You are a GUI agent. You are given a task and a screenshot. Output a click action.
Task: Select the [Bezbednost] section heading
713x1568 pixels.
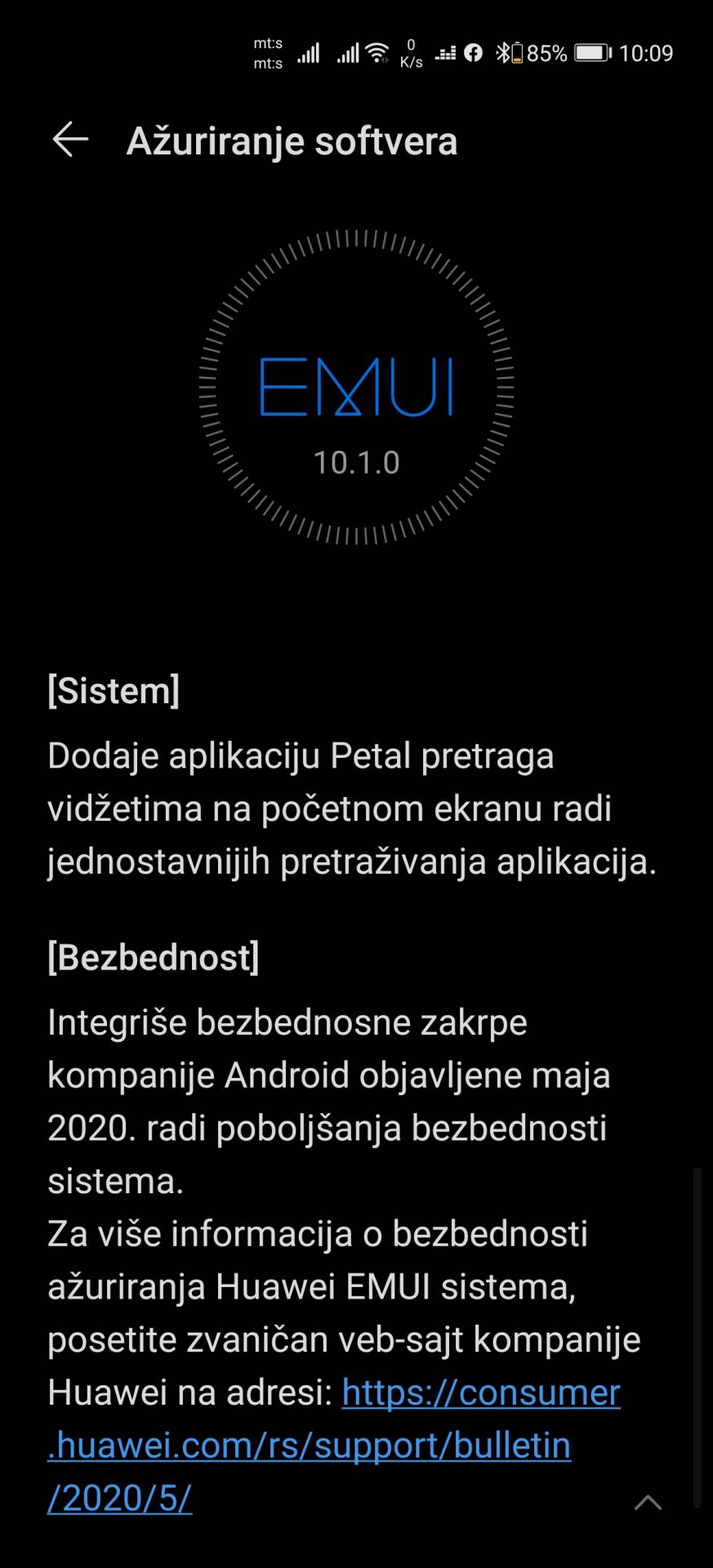click(x=154, y=959)
